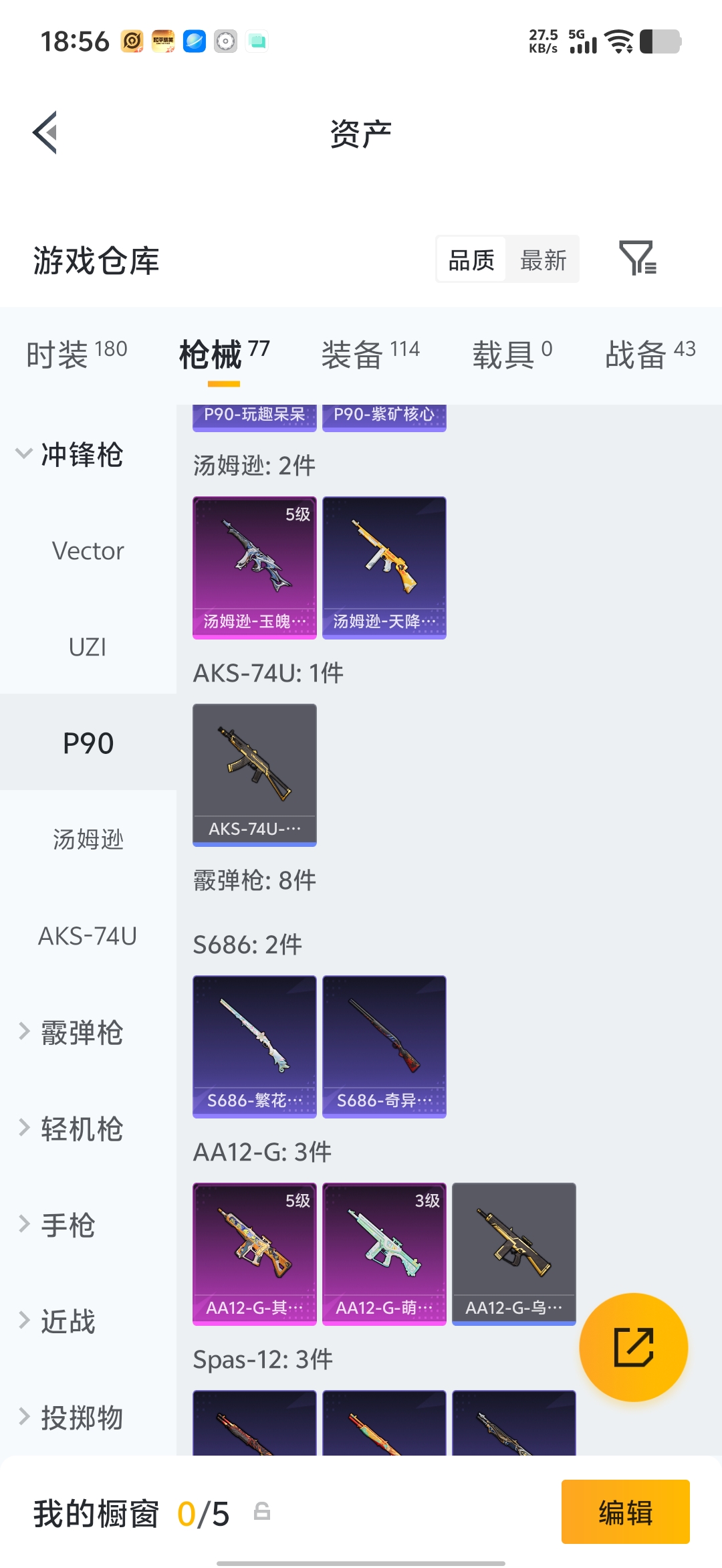Go back using the top-left arrow
Image resolution: width=722 pixels, height=1568 pixels.
(45, 132)
